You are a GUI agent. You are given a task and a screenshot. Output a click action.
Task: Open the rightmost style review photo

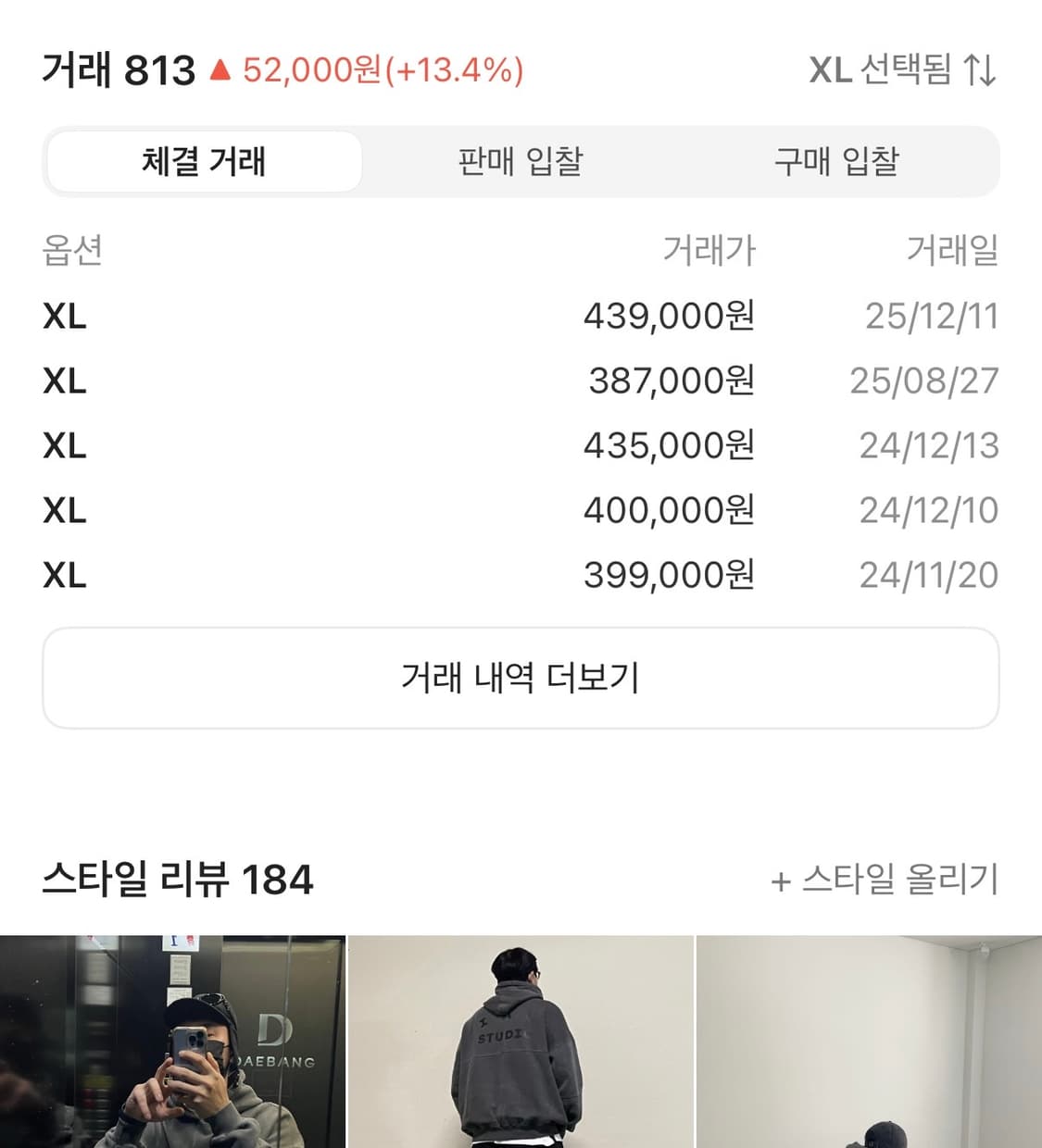pyautogui.click(x=871, y=1042)
